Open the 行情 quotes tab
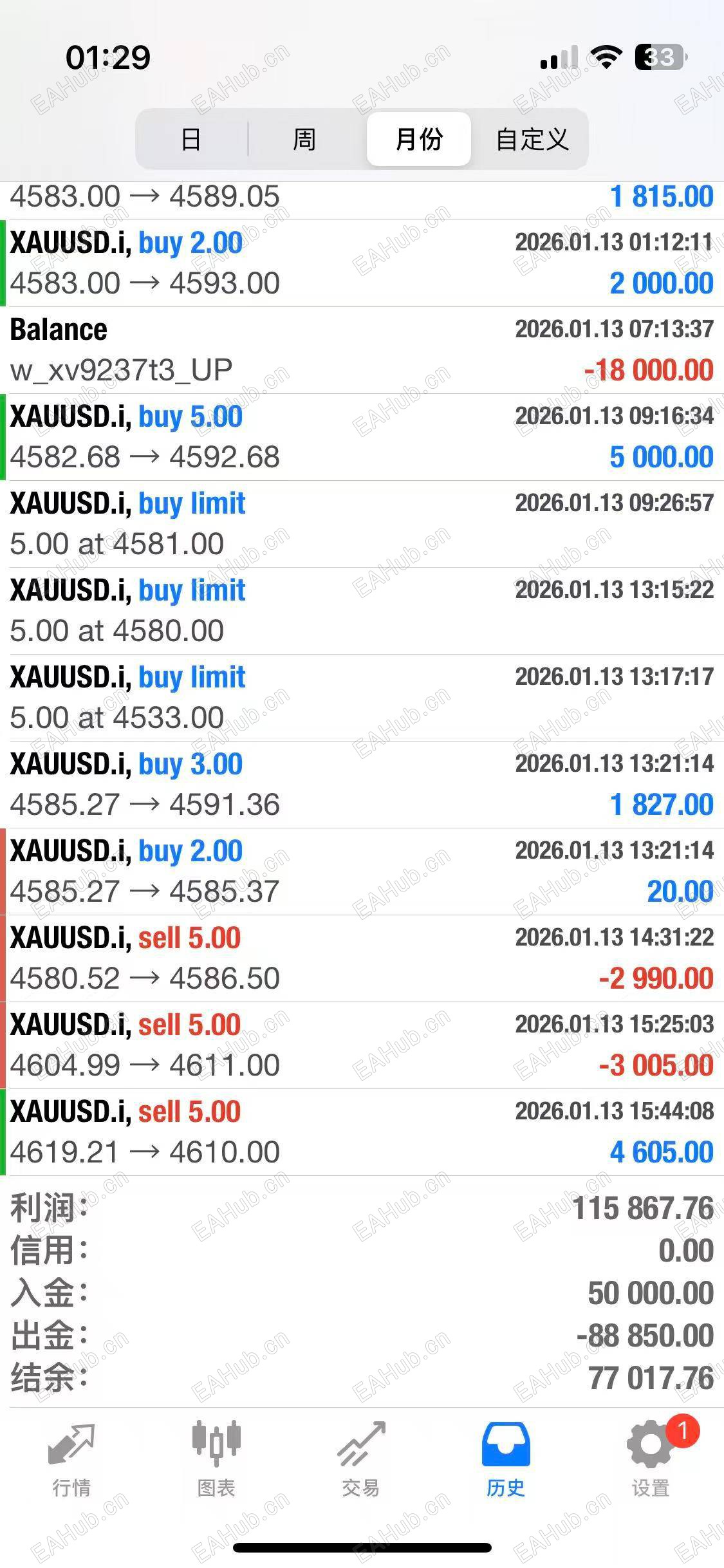The image size is (724, 1568). click(71, 1459)
